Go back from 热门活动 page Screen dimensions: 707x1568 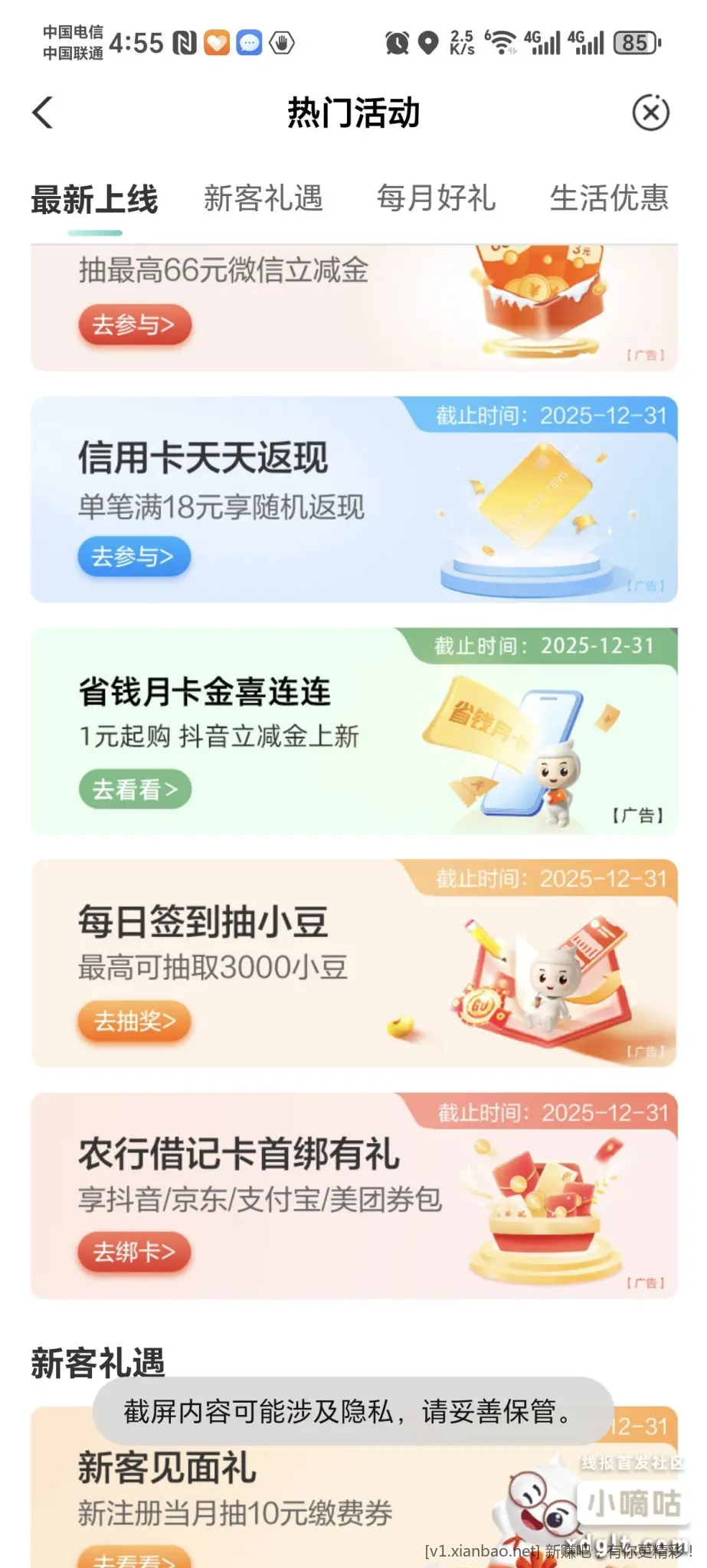(x=44, y=113)
